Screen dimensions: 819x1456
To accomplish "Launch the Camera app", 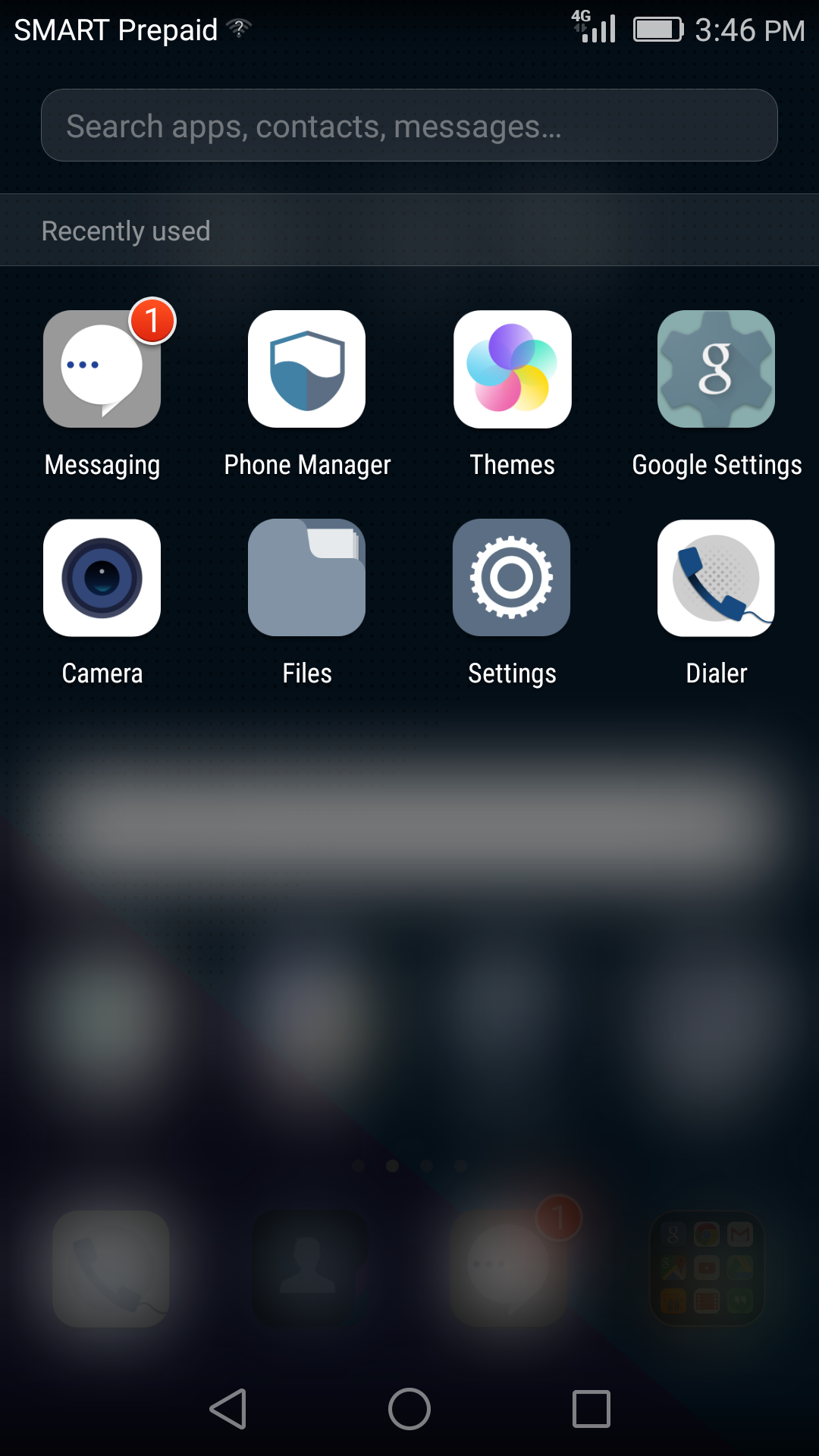I will (102, 578).
